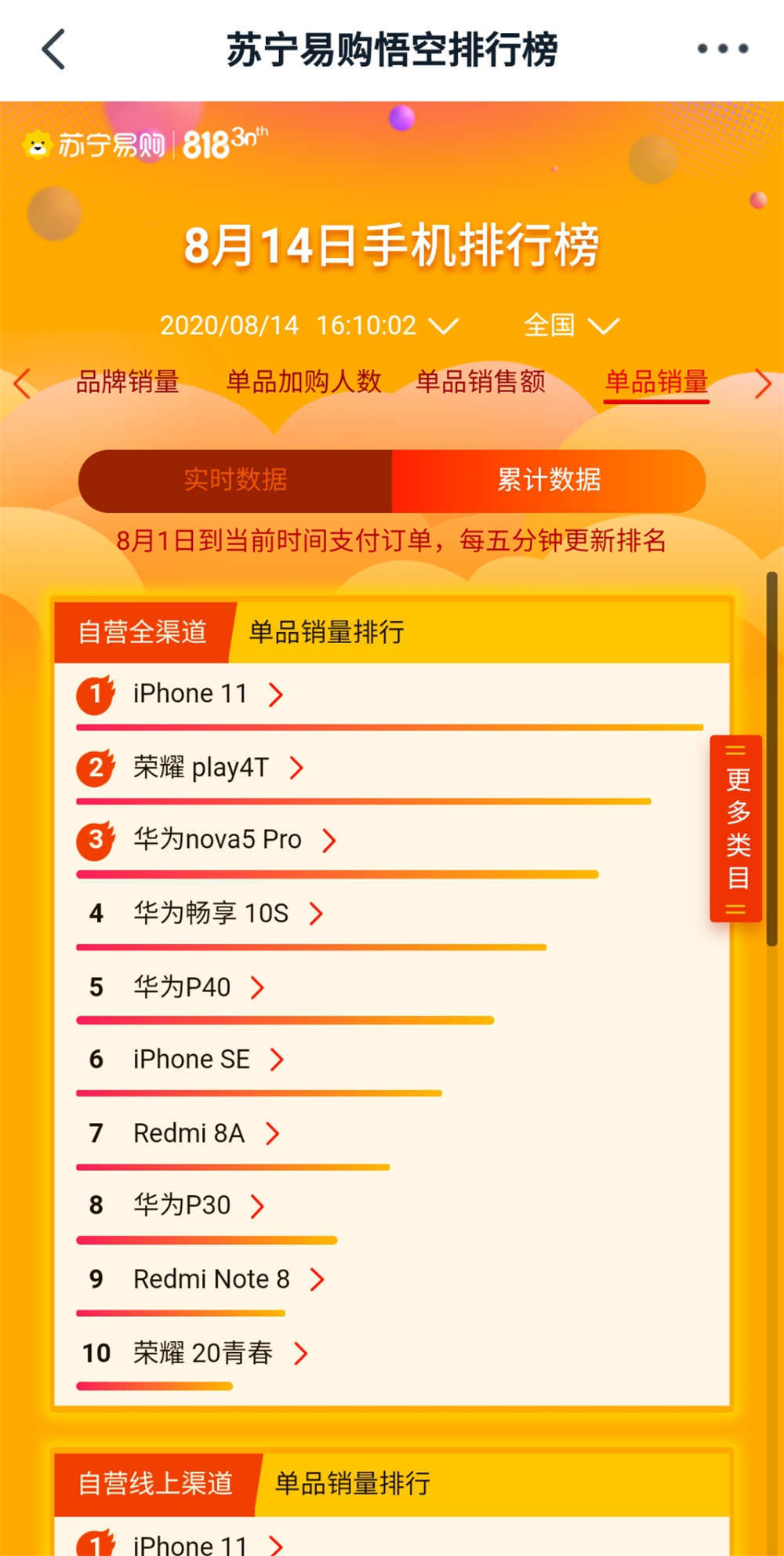Tap the flame rank badge for 荣耀 play4T

point(95,768)
